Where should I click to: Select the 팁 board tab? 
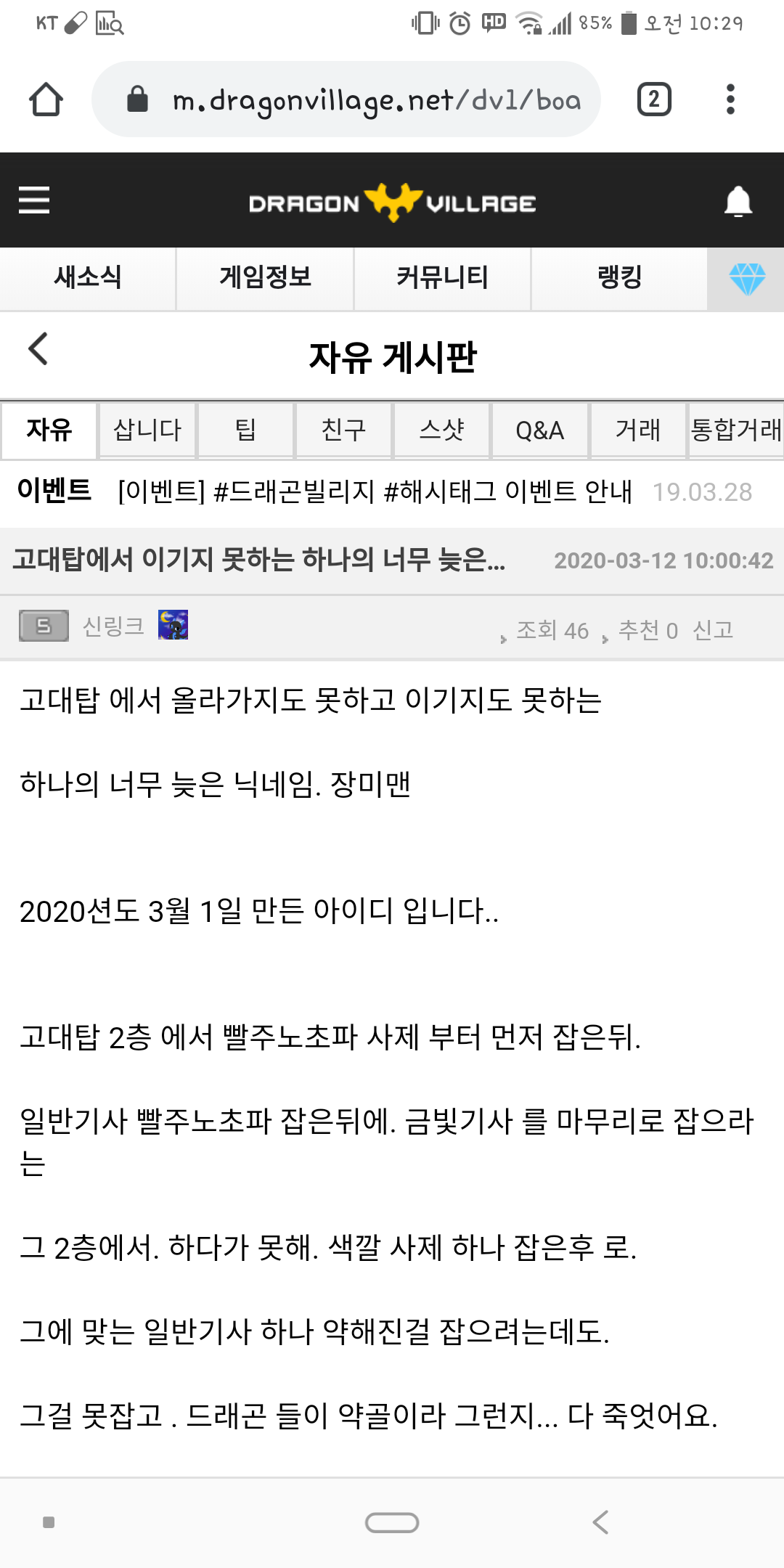tap(245, 430)
